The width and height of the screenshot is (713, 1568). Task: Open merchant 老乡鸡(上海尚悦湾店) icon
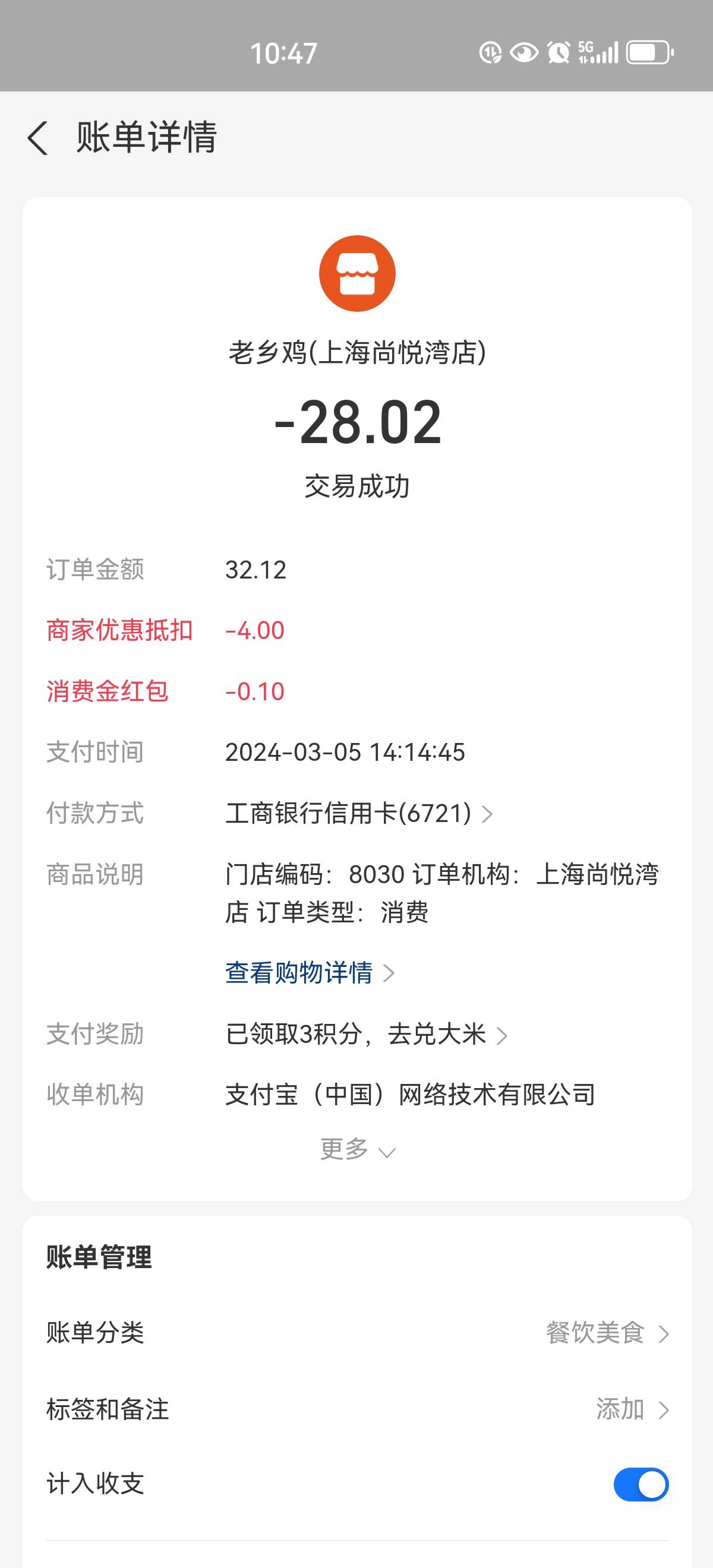coord(358,273)
